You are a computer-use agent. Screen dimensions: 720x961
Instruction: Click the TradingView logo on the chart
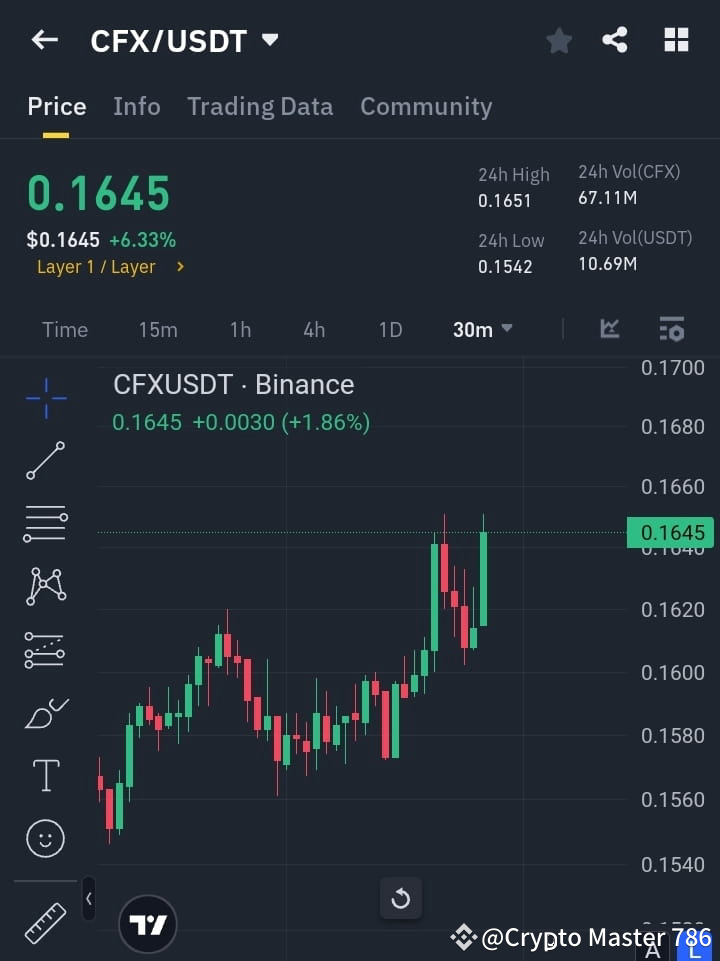(148, 922)
